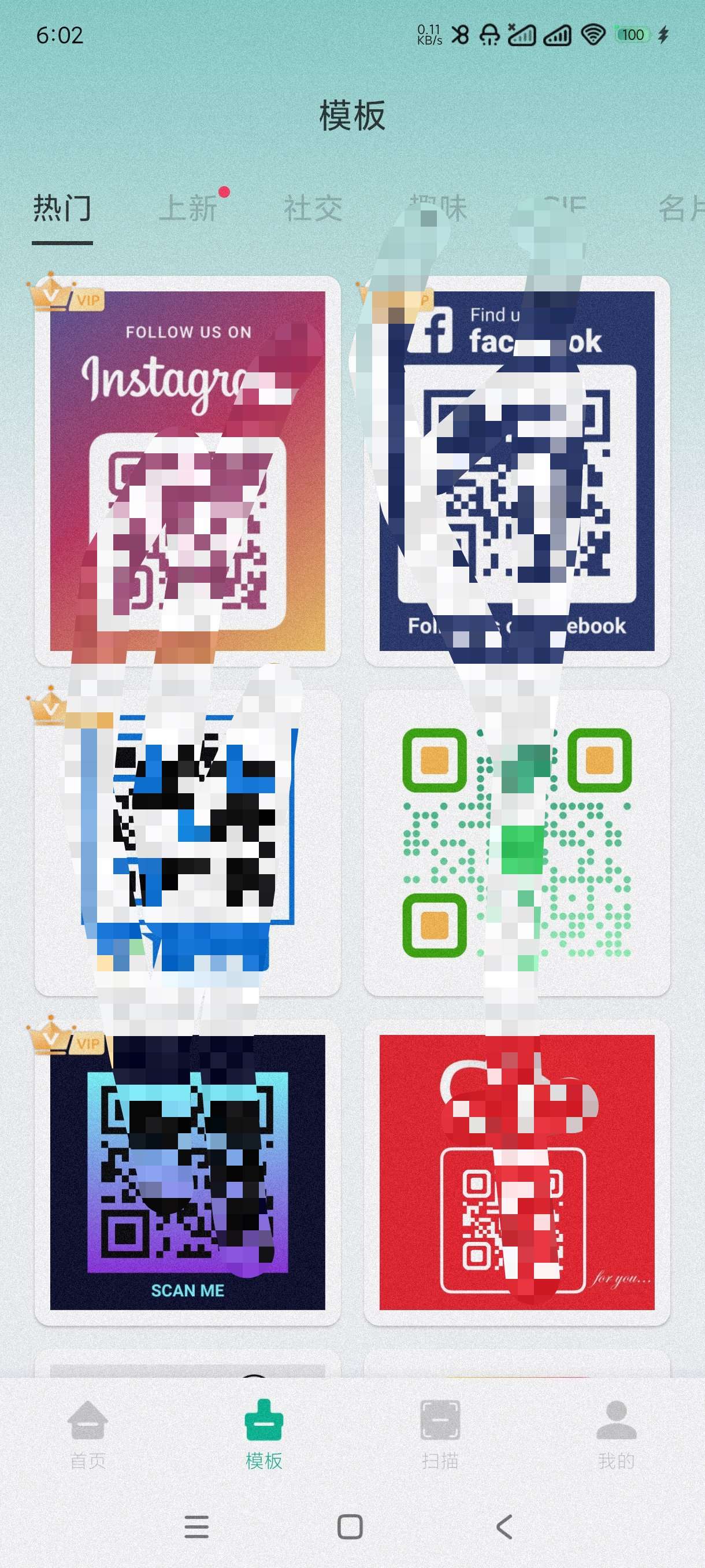Switch to the 热门 tab

click(62, 209)
